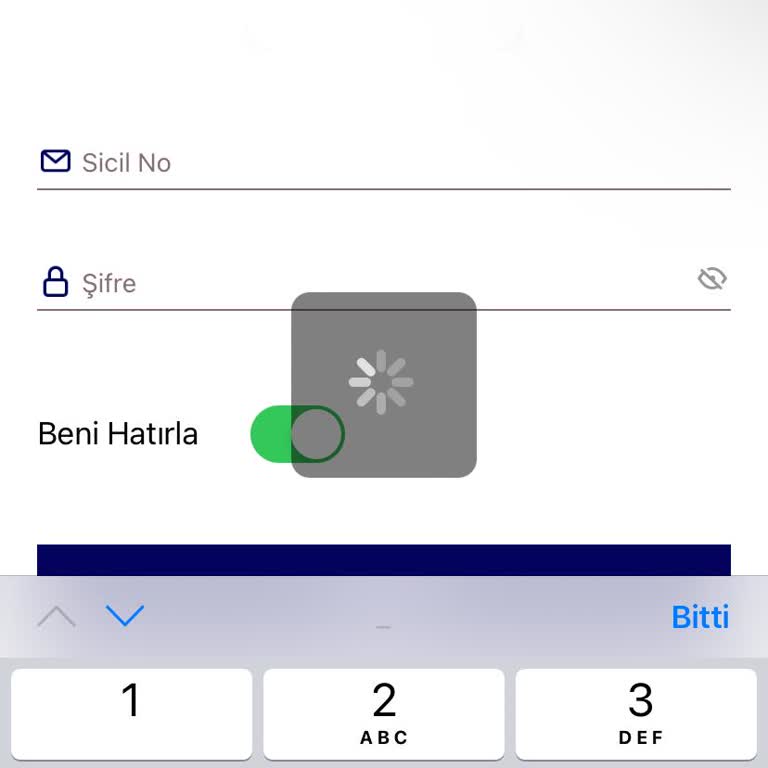The width and height of the screenshot is (768, 768).
Task: Type digit 1 on the keypad
Action: click(x=131, y=713)
